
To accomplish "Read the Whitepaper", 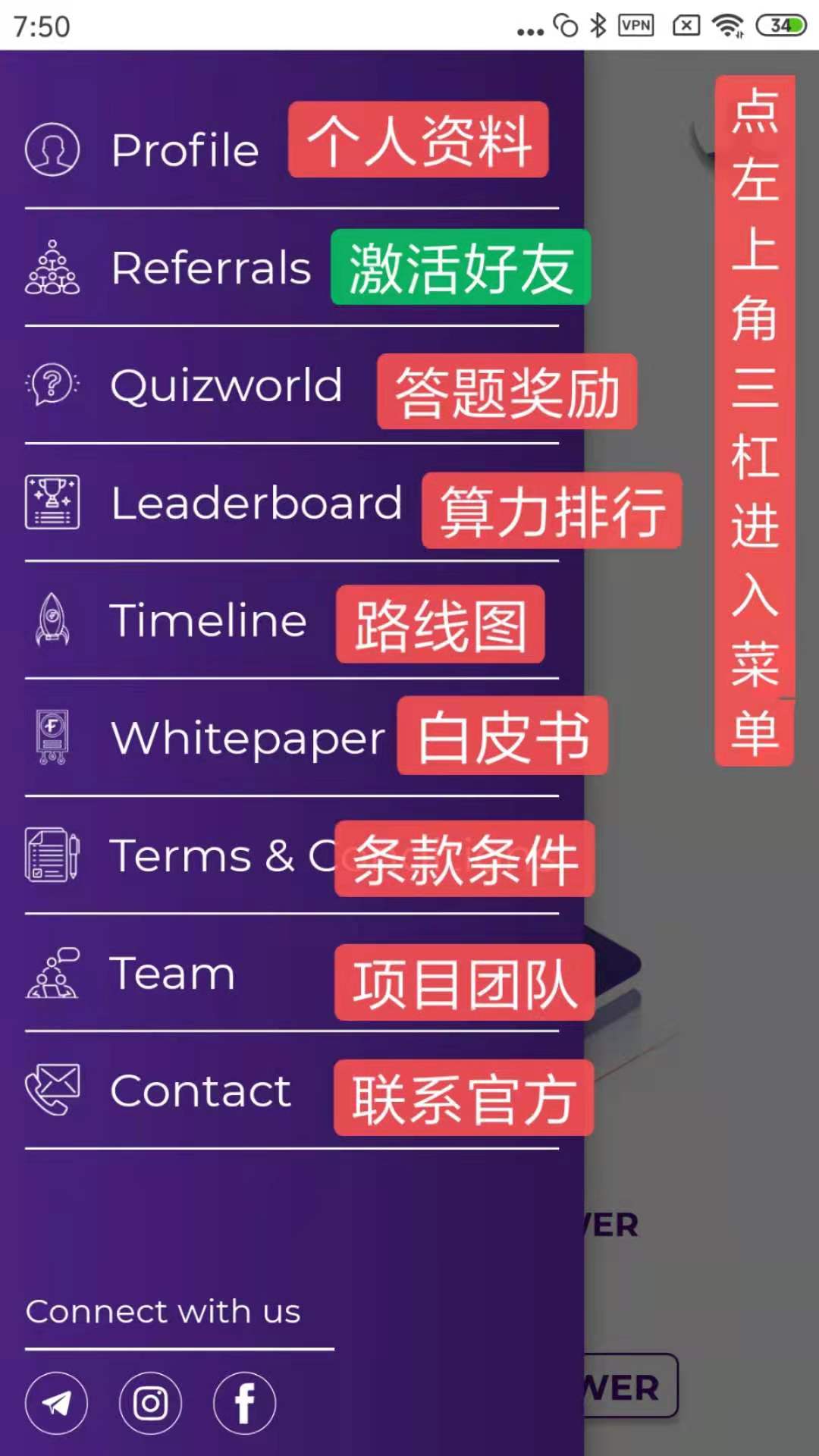I will click(x=248, y=738).
